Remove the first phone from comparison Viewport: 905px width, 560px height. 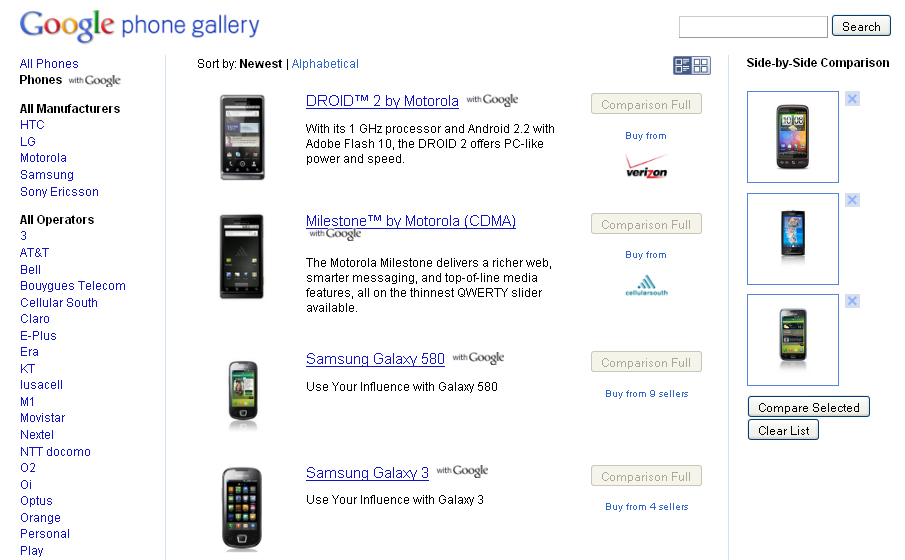coord(852,99)
